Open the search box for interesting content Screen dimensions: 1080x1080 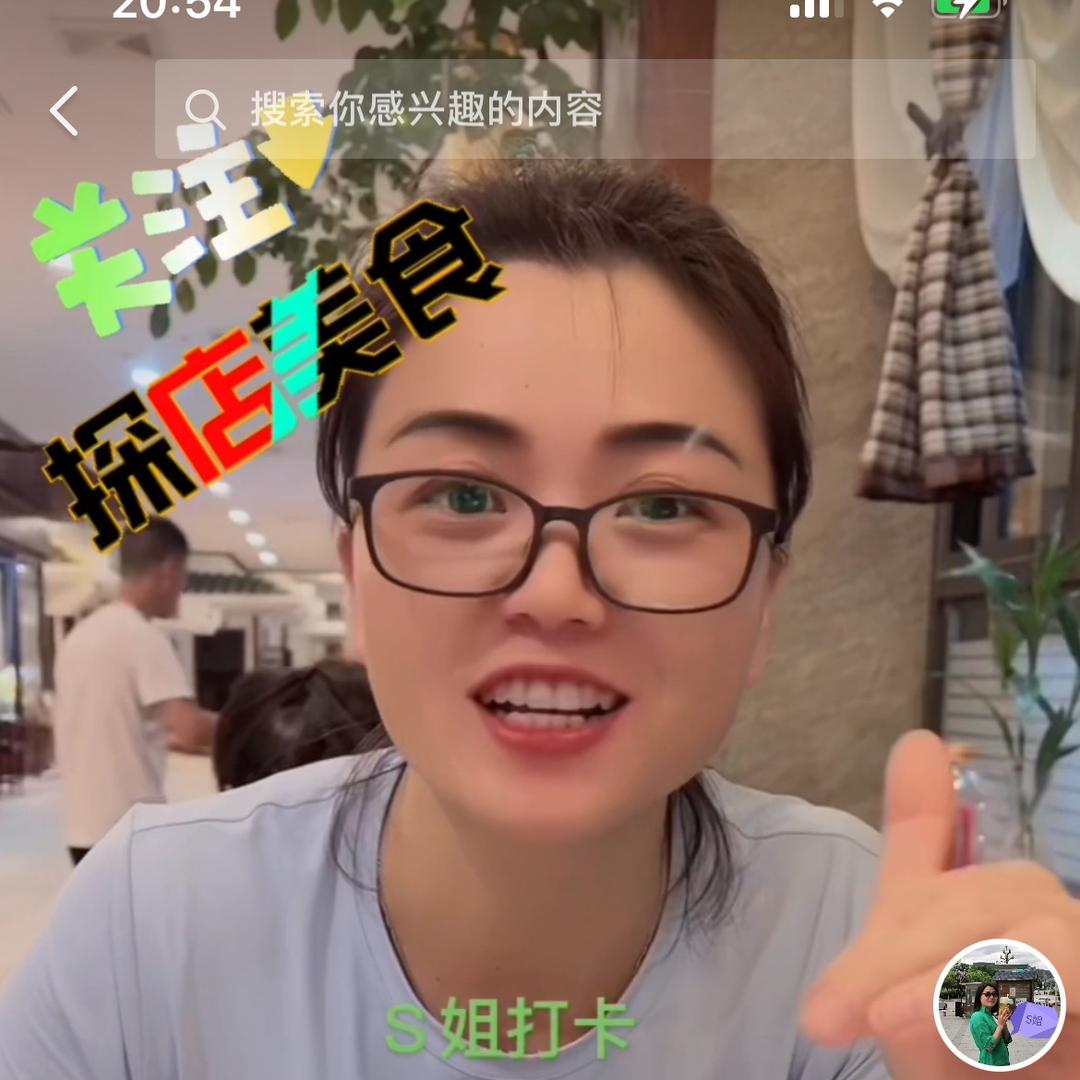tap(594, 109)
